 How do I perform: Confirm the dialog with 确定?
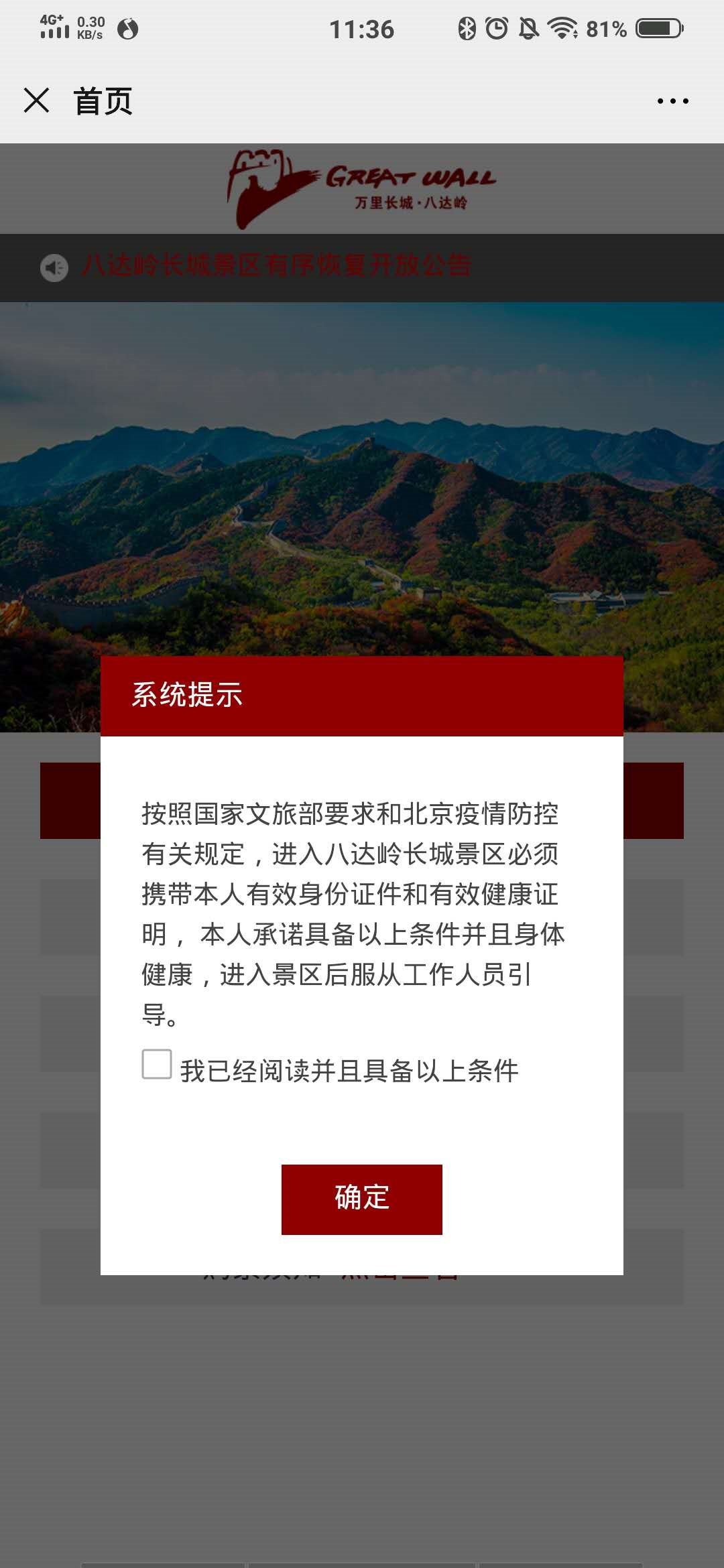coord(361,1199)
